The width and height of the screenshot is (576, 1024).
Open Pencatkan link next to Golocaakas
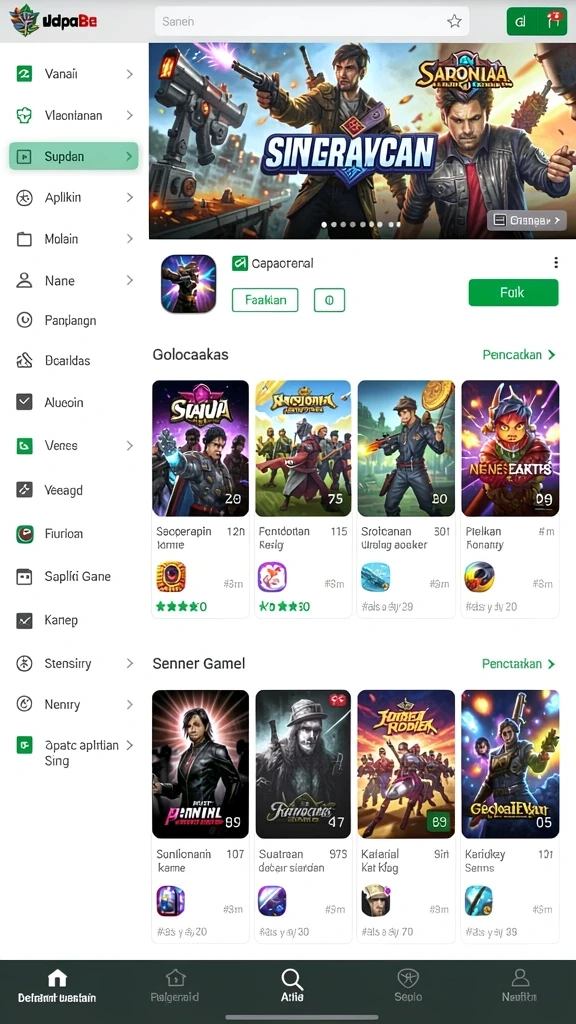[519, 355]
